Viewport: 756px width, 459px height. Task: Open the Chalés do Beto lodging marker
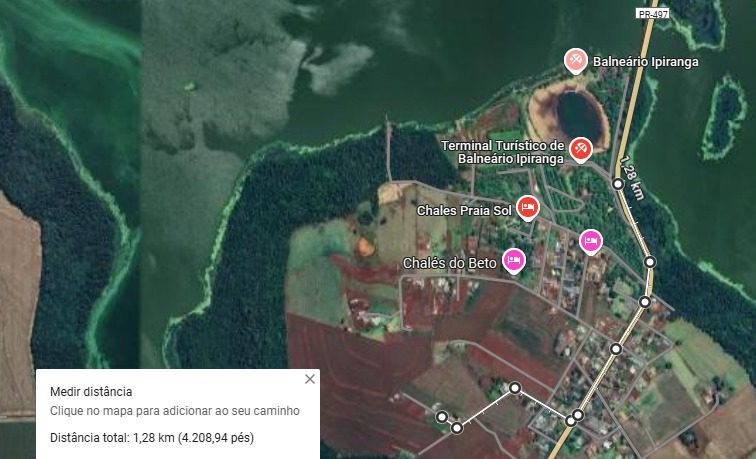click(x=514, y=259)
